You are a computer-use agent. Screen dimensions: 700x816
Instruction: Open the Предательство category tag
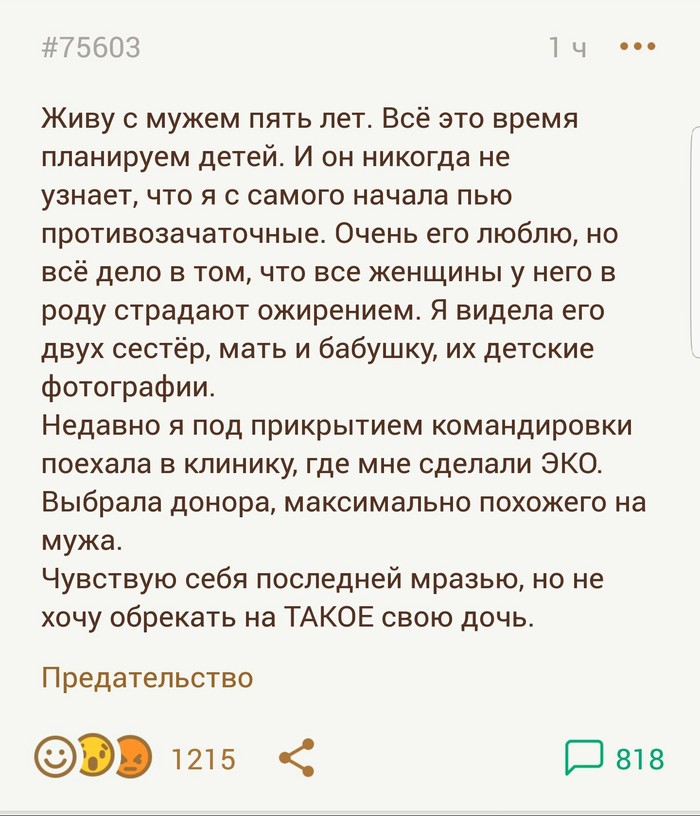(147, 678)
